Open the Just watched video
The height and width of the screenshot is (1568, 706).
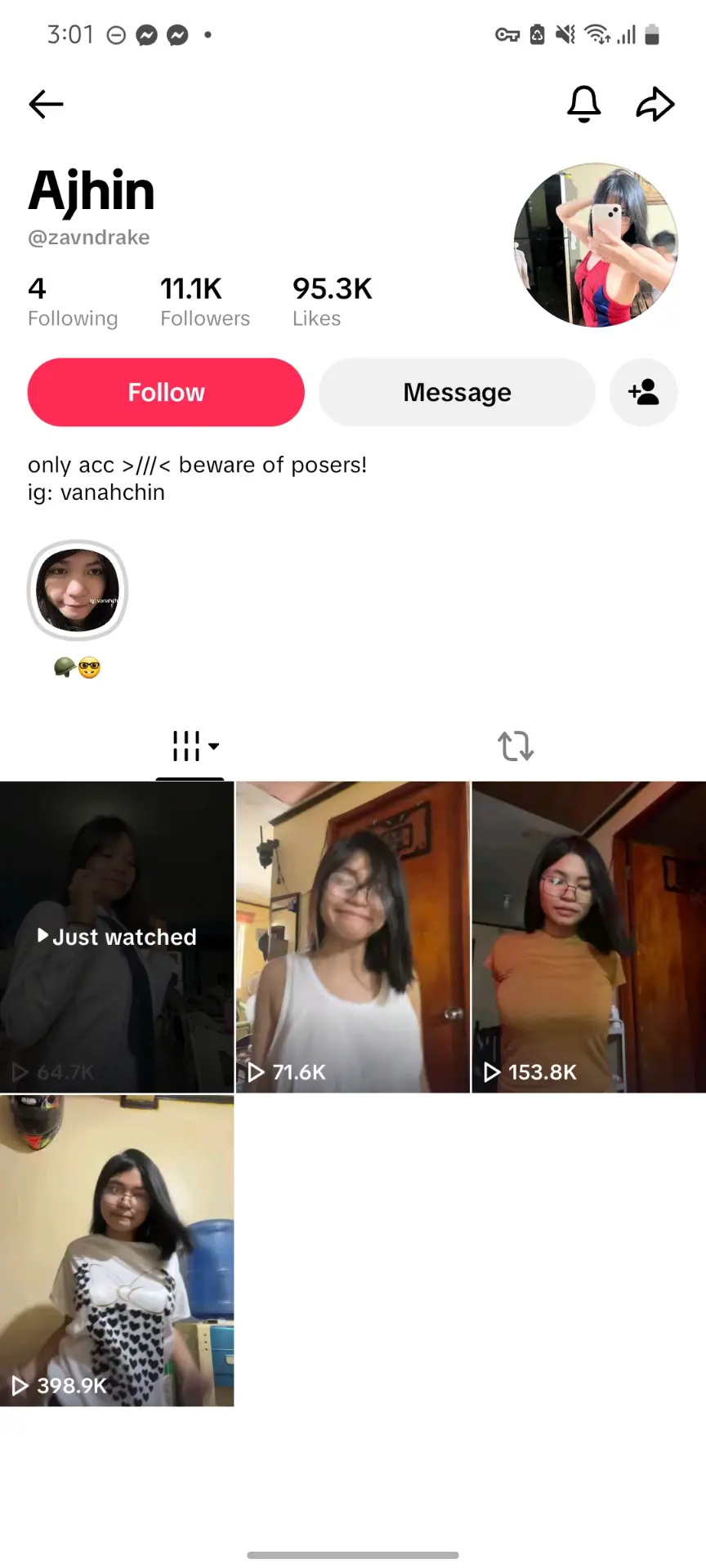[x=117, y=937]
